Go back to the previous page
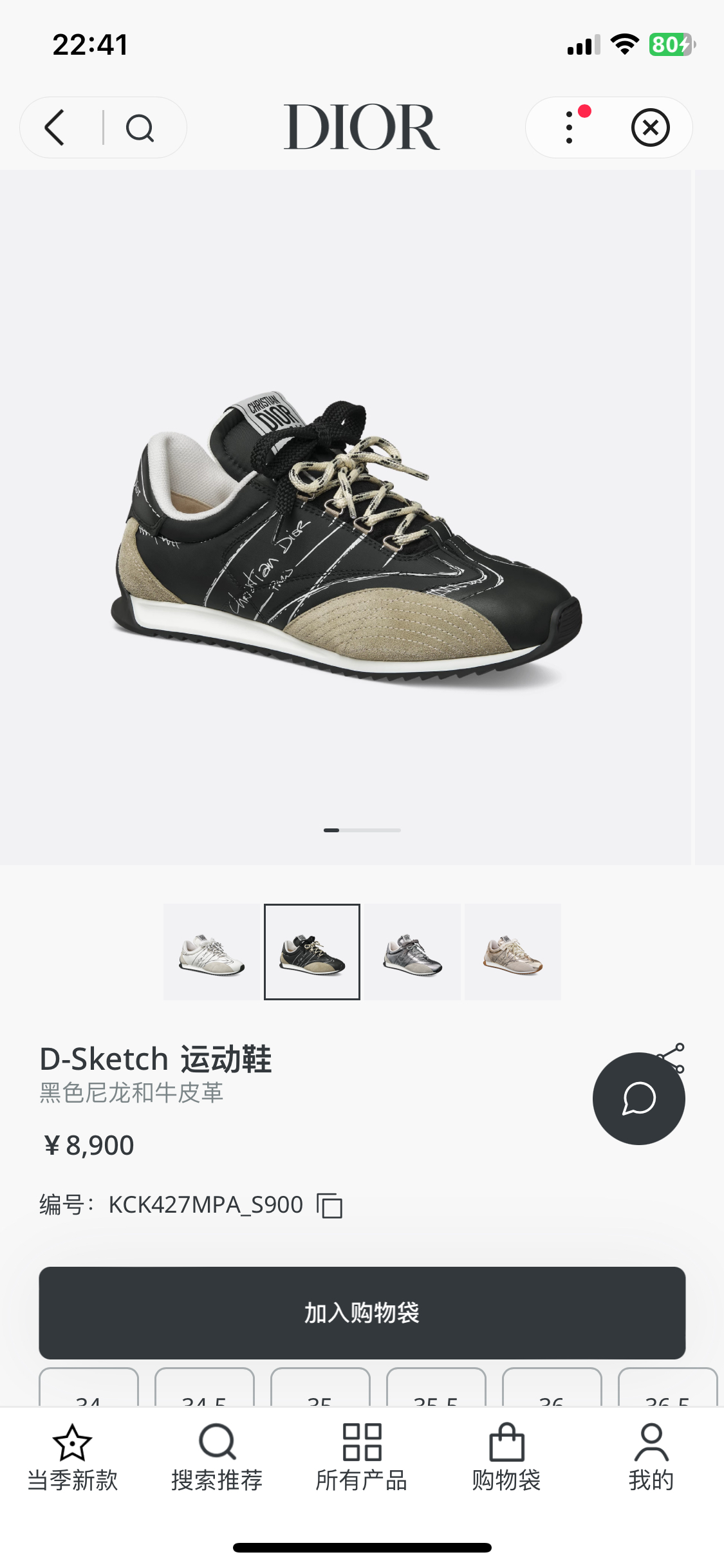 click(56, 127)
